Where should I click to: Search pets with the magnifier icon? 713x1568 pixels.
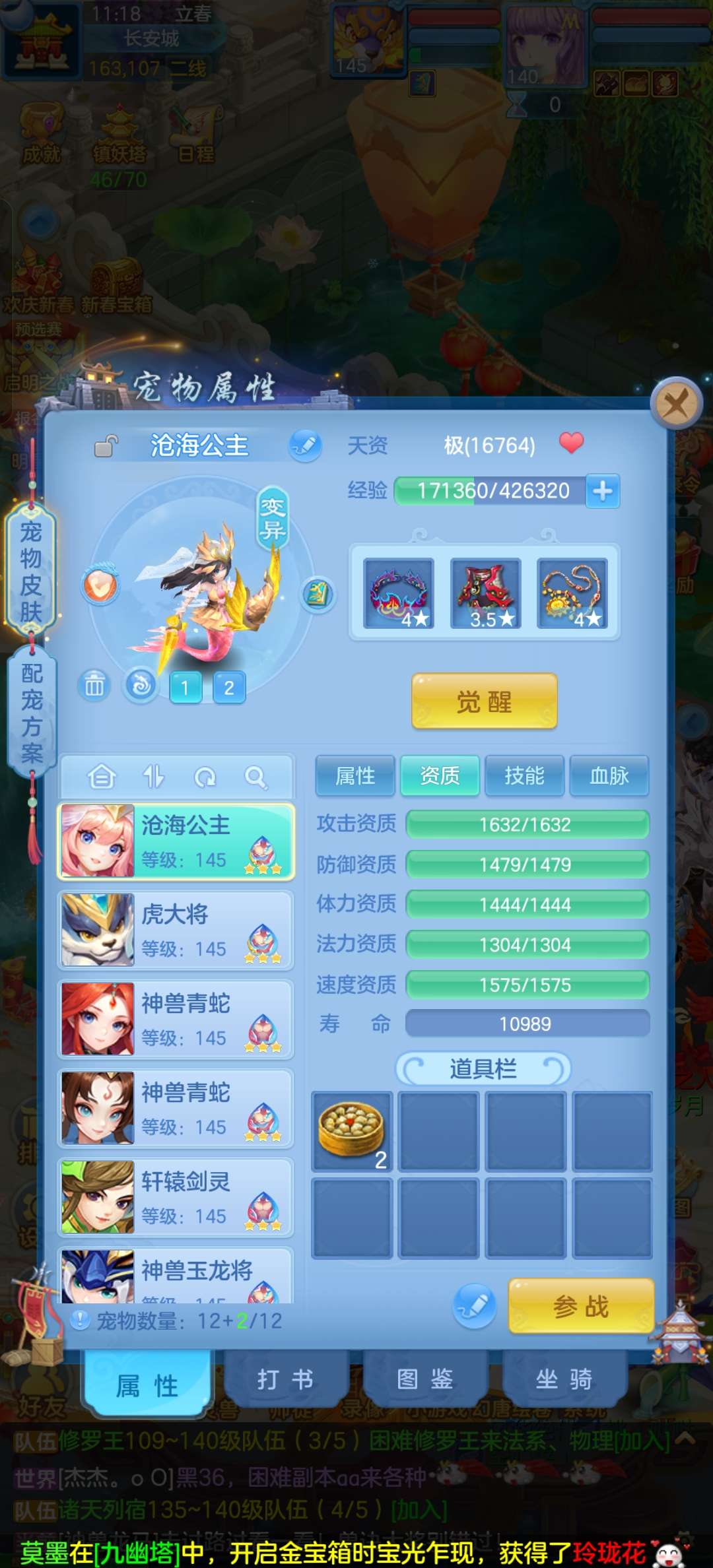(255, 777)
